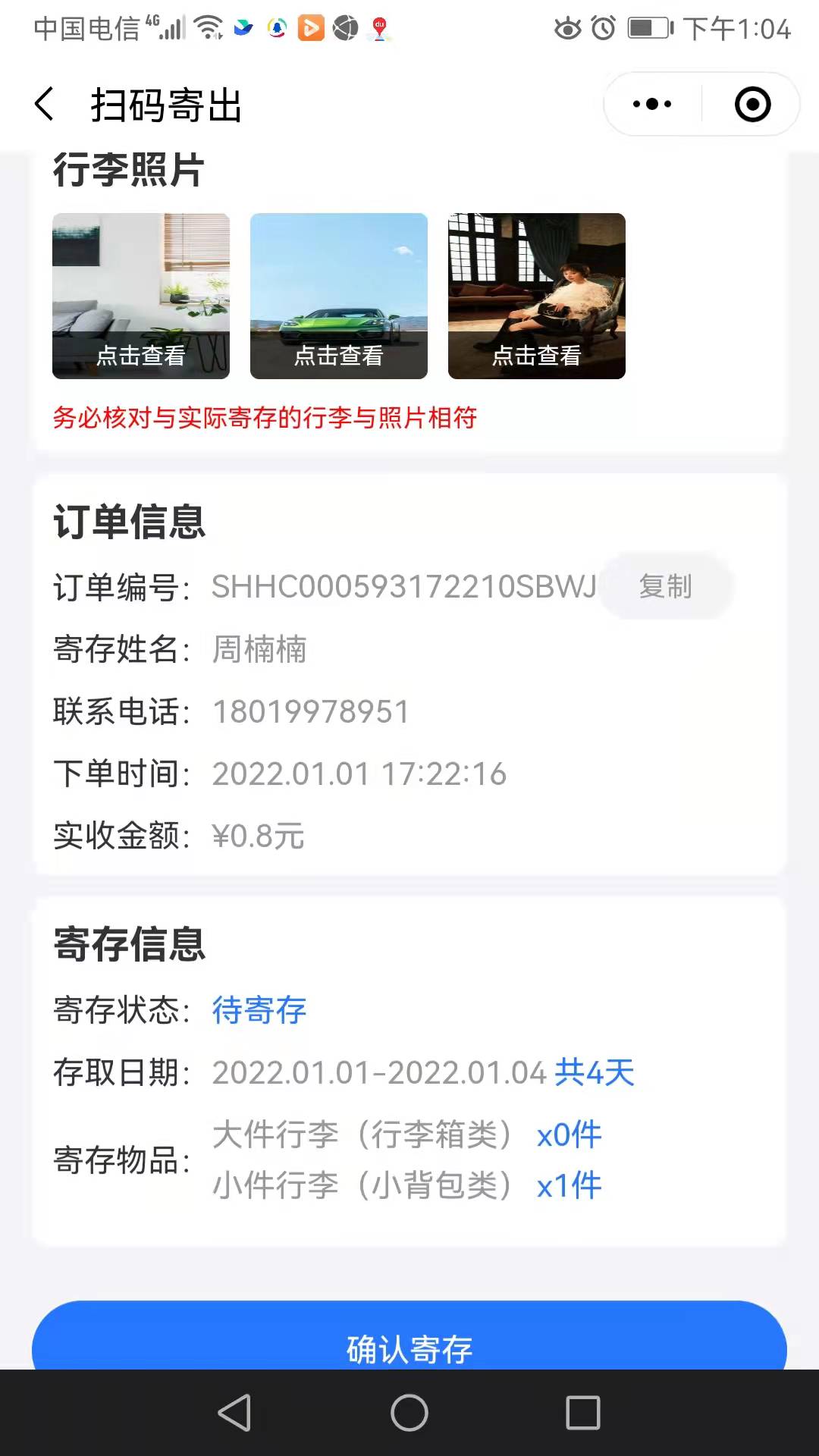Image resolution: width=819 pixels, height=1456 pixels.
Task: Go back from 扫码寄出 page
Action: click(44, 104)
